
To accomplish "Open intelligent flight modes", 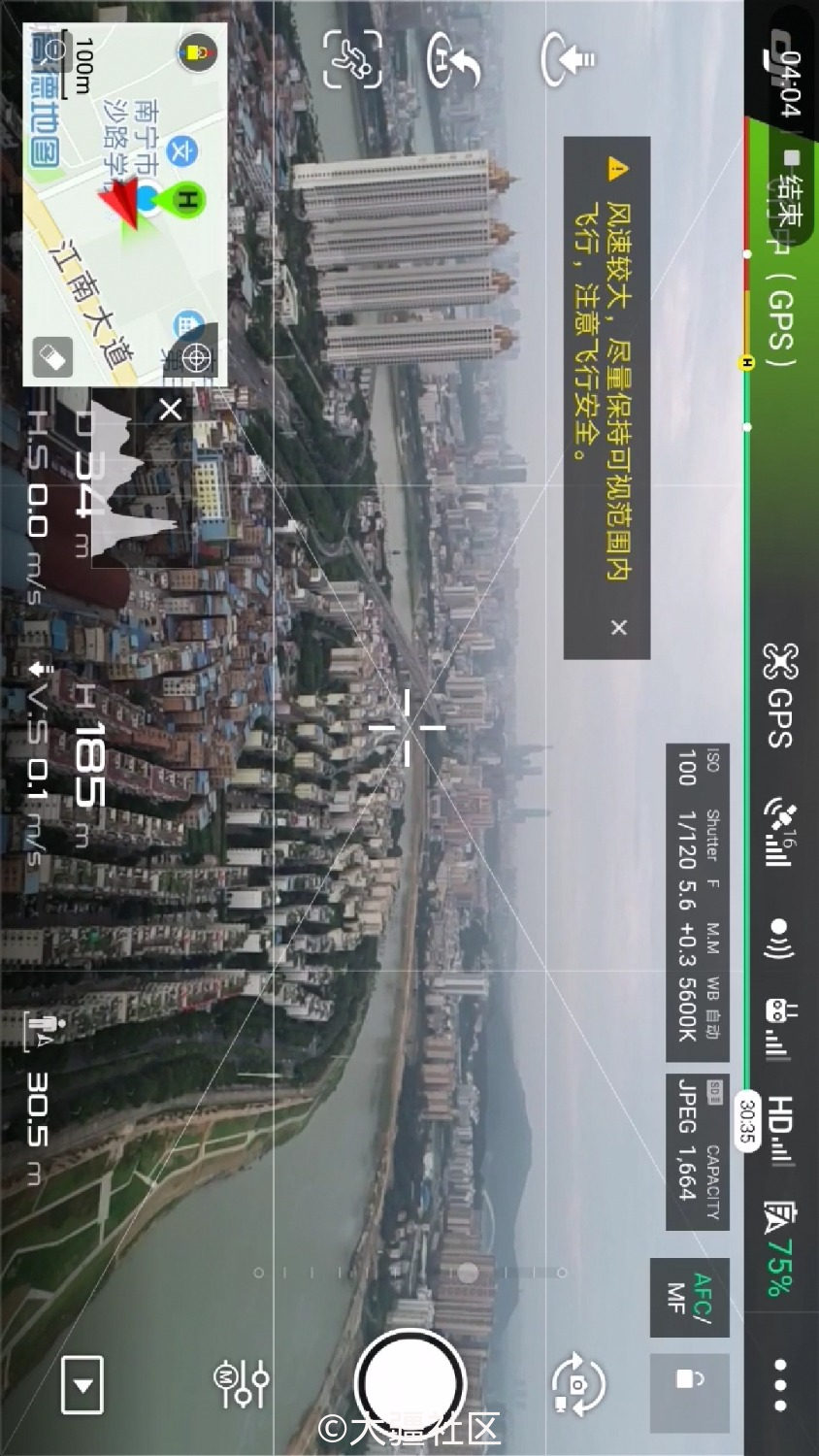I will [351, 60].
